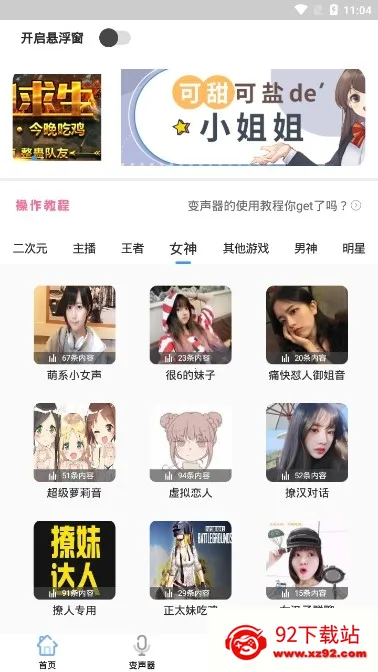Go to the 首页 home tab
The image size is (378, 672).
click(47, 652)
